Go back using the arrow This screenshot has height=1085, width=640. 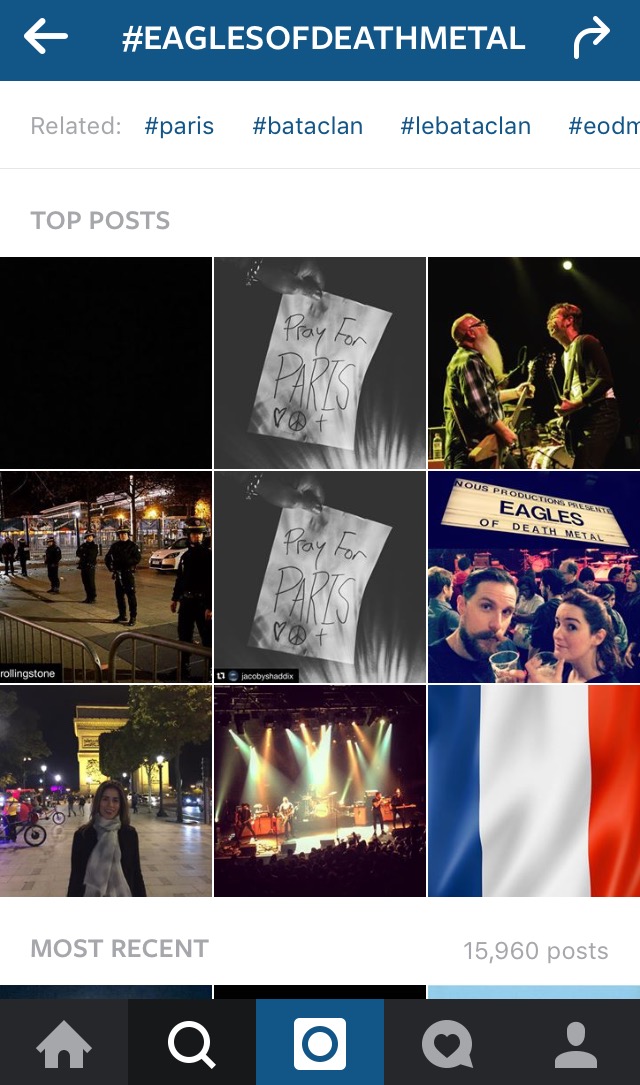46,39
